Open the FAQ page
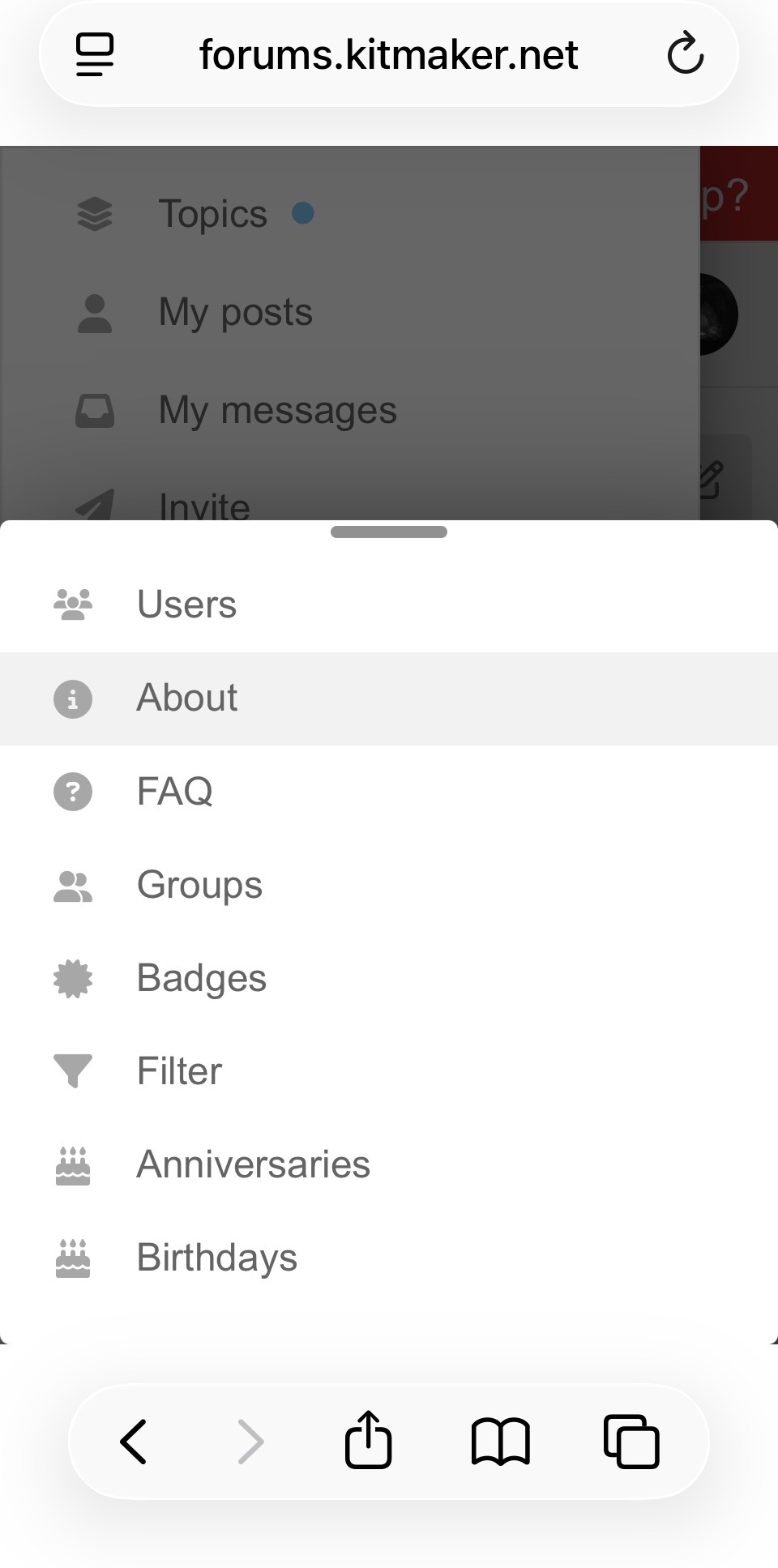Viewport: 778px width, 1568px height. click(x=175, y=792)
